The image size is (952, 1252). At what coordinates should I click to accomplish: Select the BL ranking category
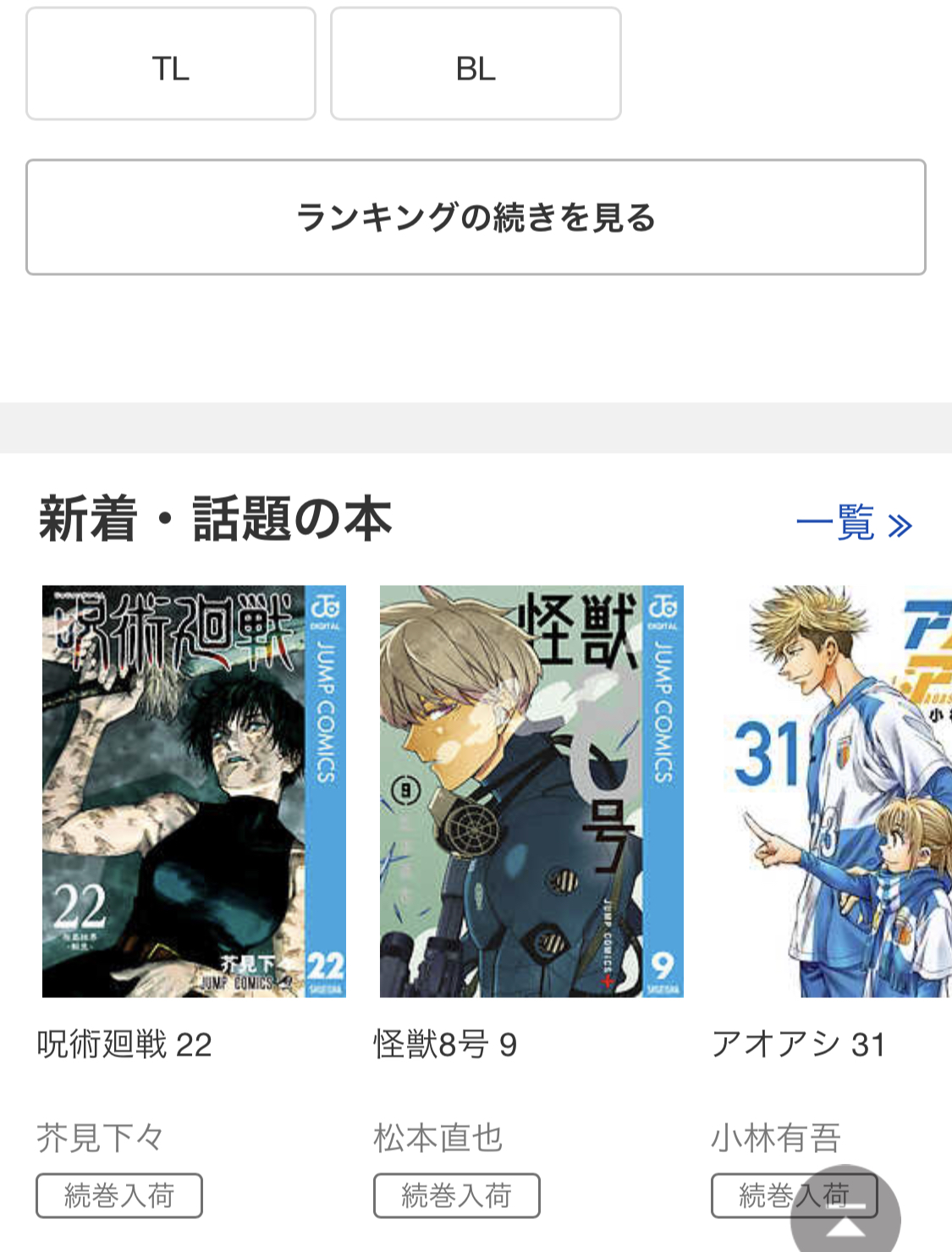pos(476,64)
